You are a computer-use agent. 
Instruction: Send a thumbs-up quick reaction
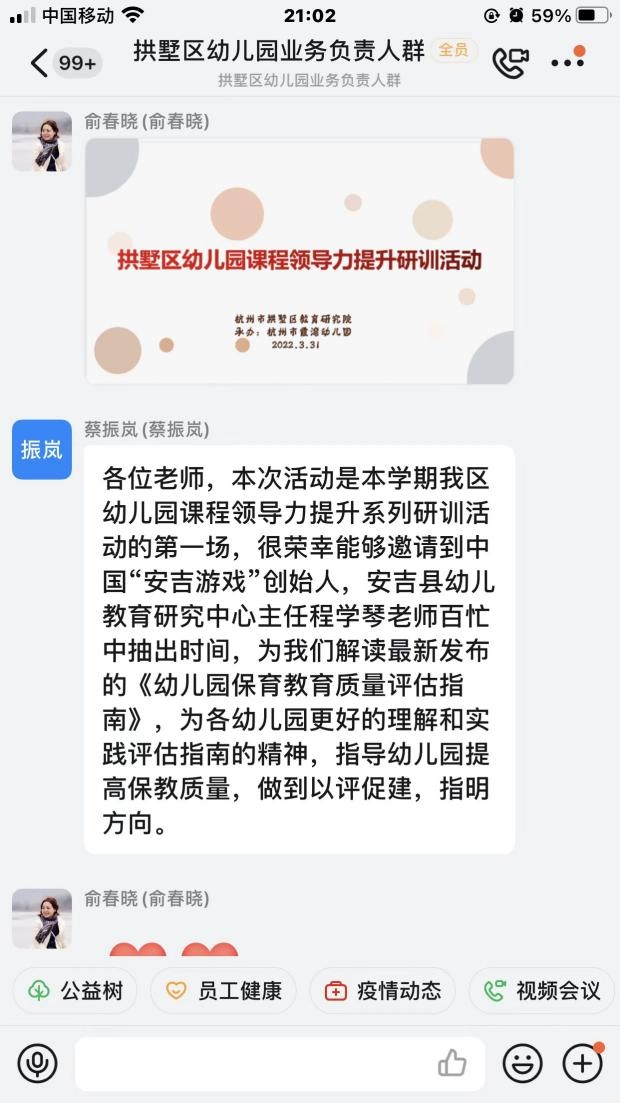[x=452, y=1063]
